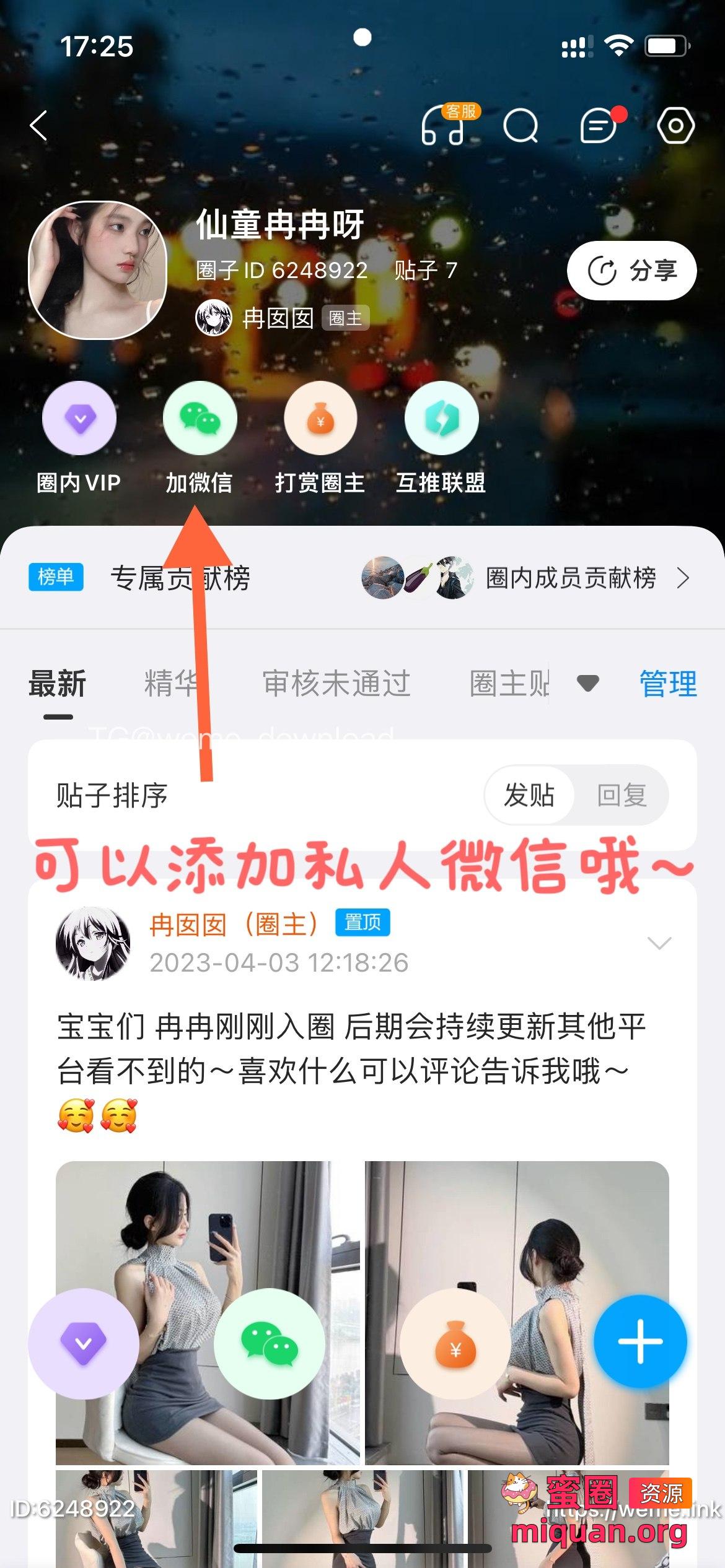The height and width of the screenshot is (1568, 725).
Task: Expand the tab list dropdown arrow
Action: click(x=587, y=684)
